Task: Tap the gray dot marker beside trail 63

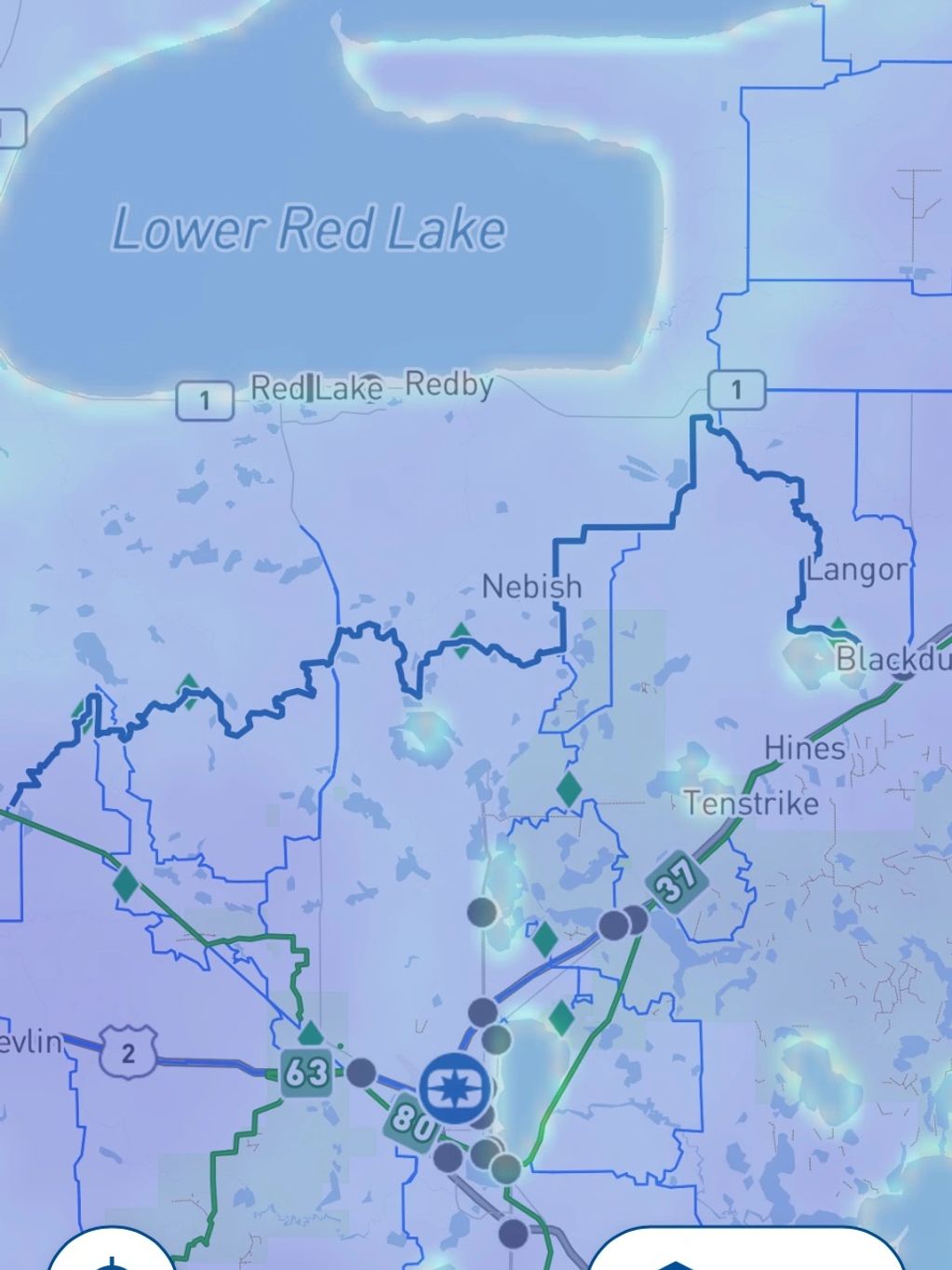Action: coord(361,1073)
